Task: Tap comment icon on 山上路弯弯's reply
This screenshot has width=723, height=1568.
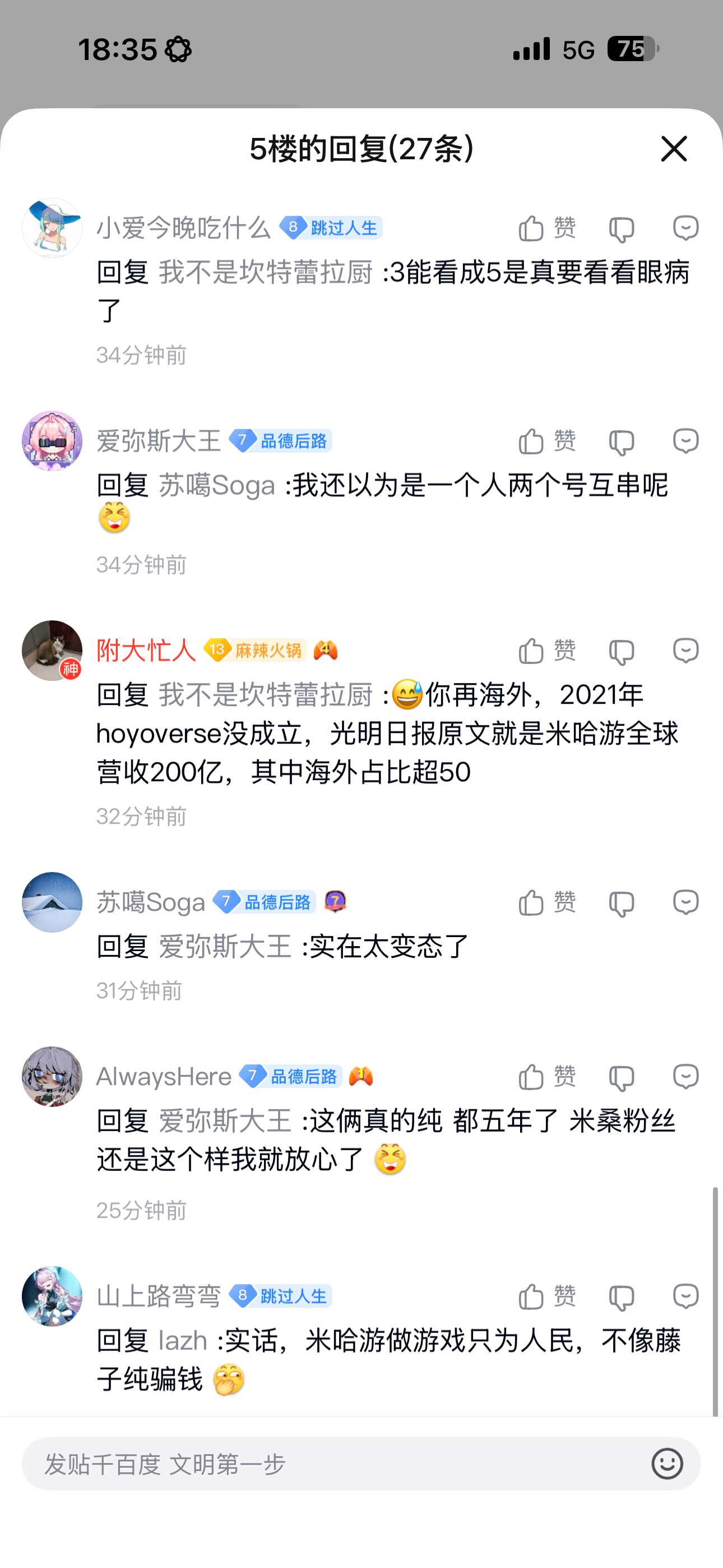Action: point(685,1297)
